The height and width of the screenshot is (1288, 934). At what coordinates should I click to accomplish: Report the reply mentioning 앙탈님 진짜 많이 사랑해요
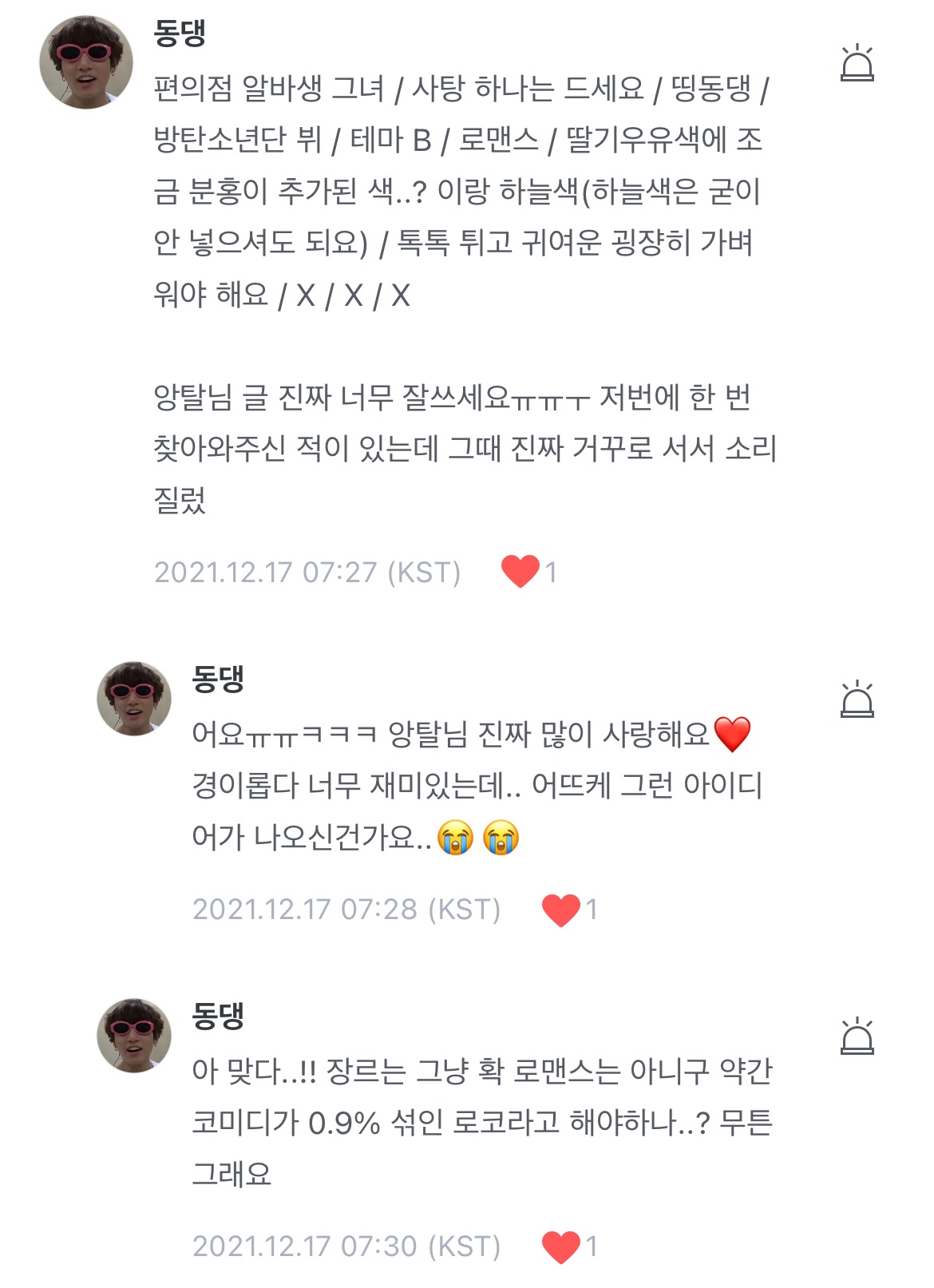pos(857,699)
